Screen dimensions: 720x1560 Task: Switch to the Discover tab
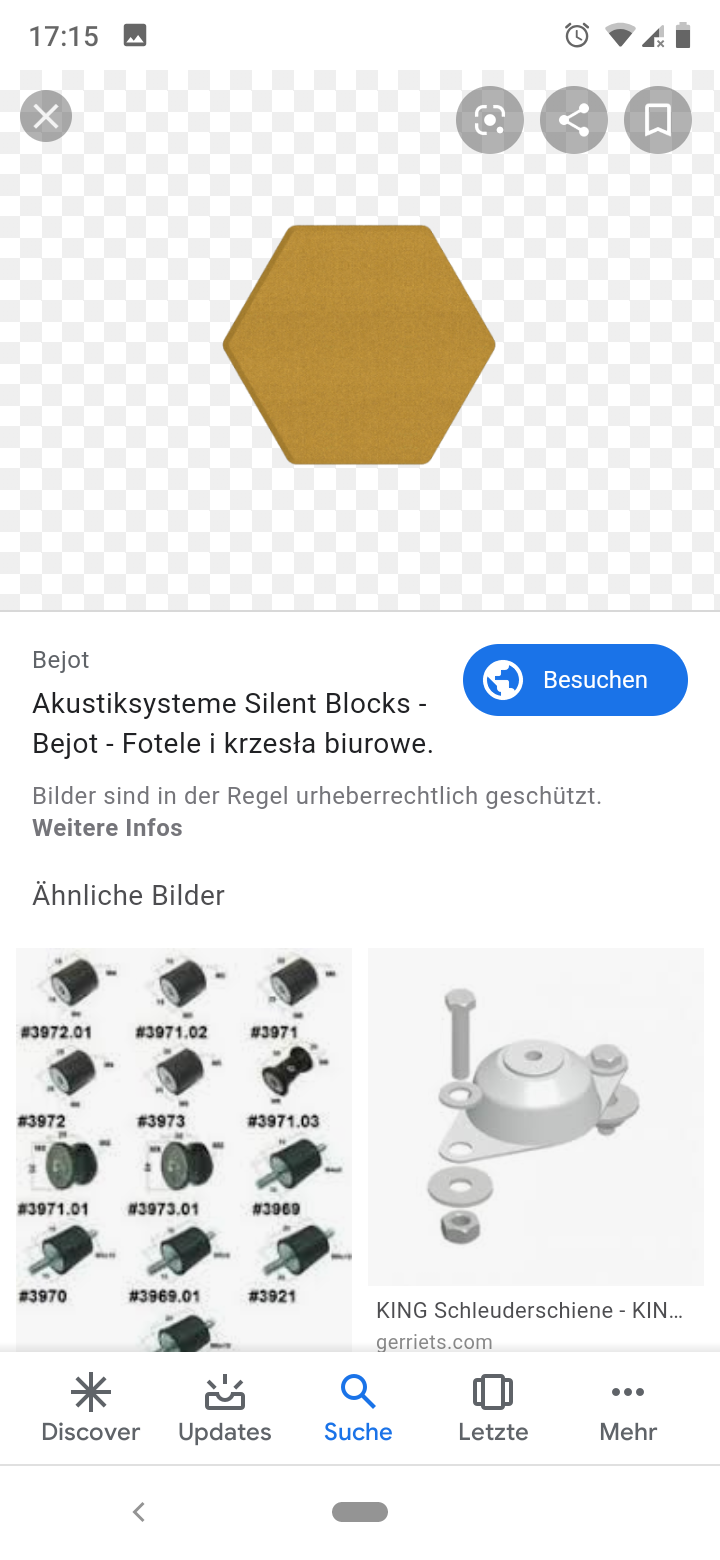(90, 1408)
